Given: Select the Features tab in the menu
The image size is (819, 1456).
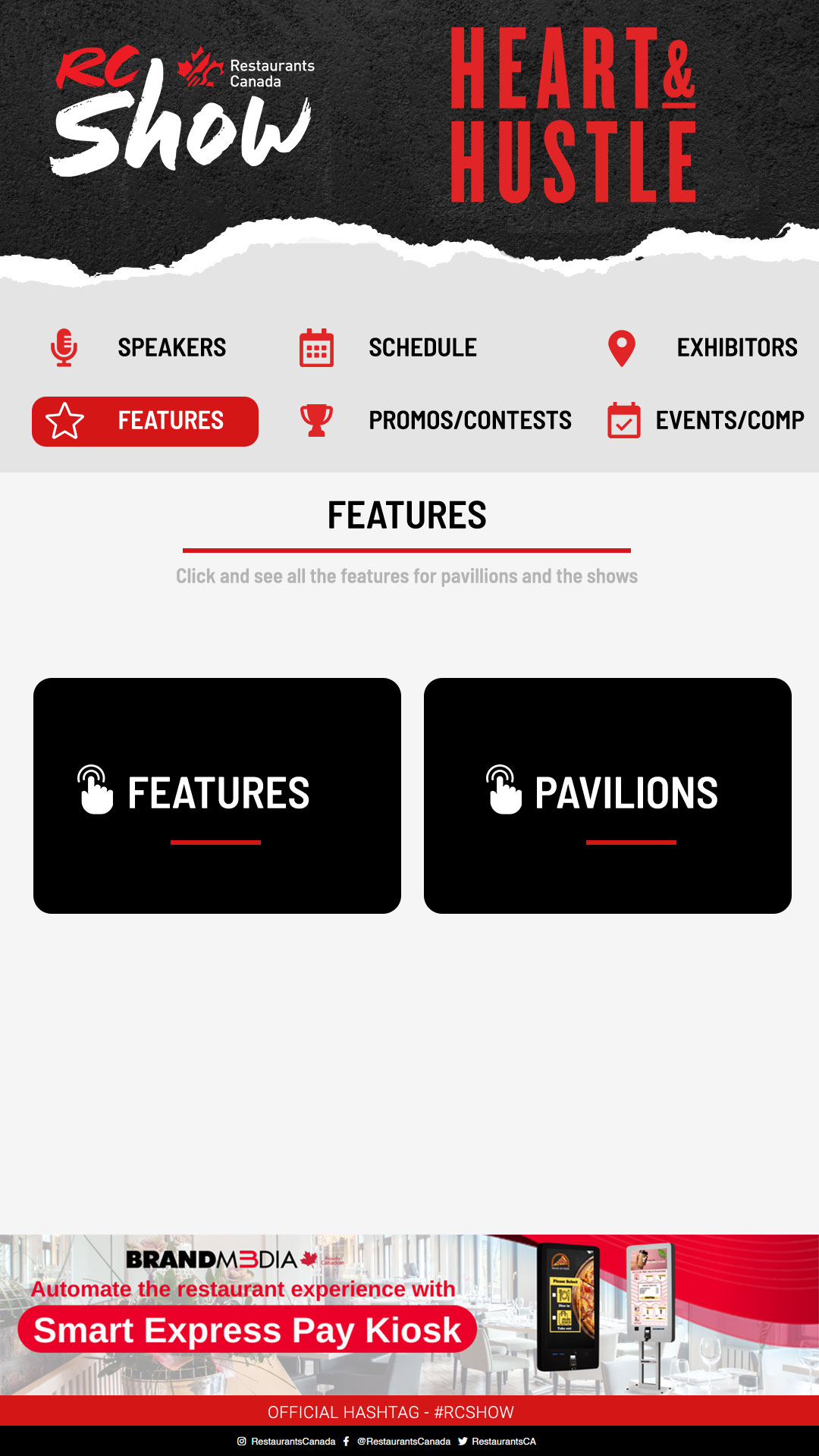Looking at the screenshot, I should point(145,421).
